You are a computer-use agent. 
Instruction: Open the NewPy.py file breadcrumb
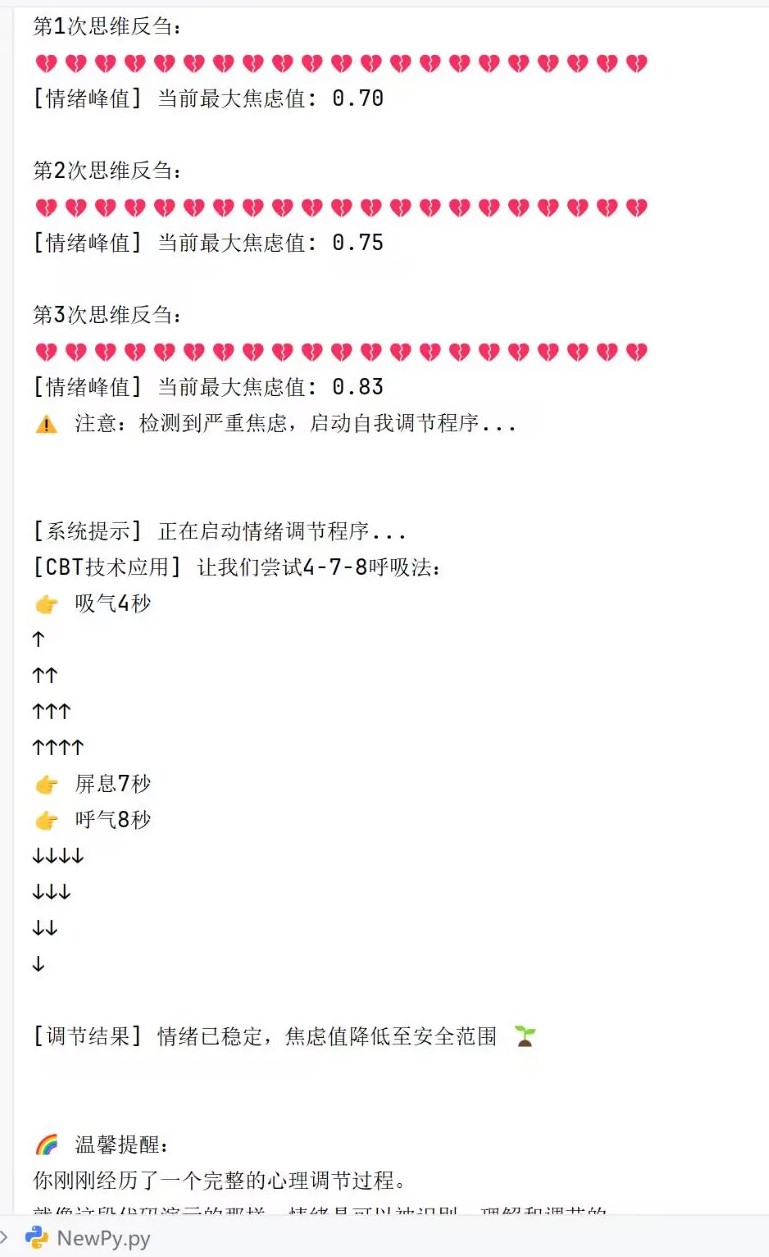pos(102,1238)
